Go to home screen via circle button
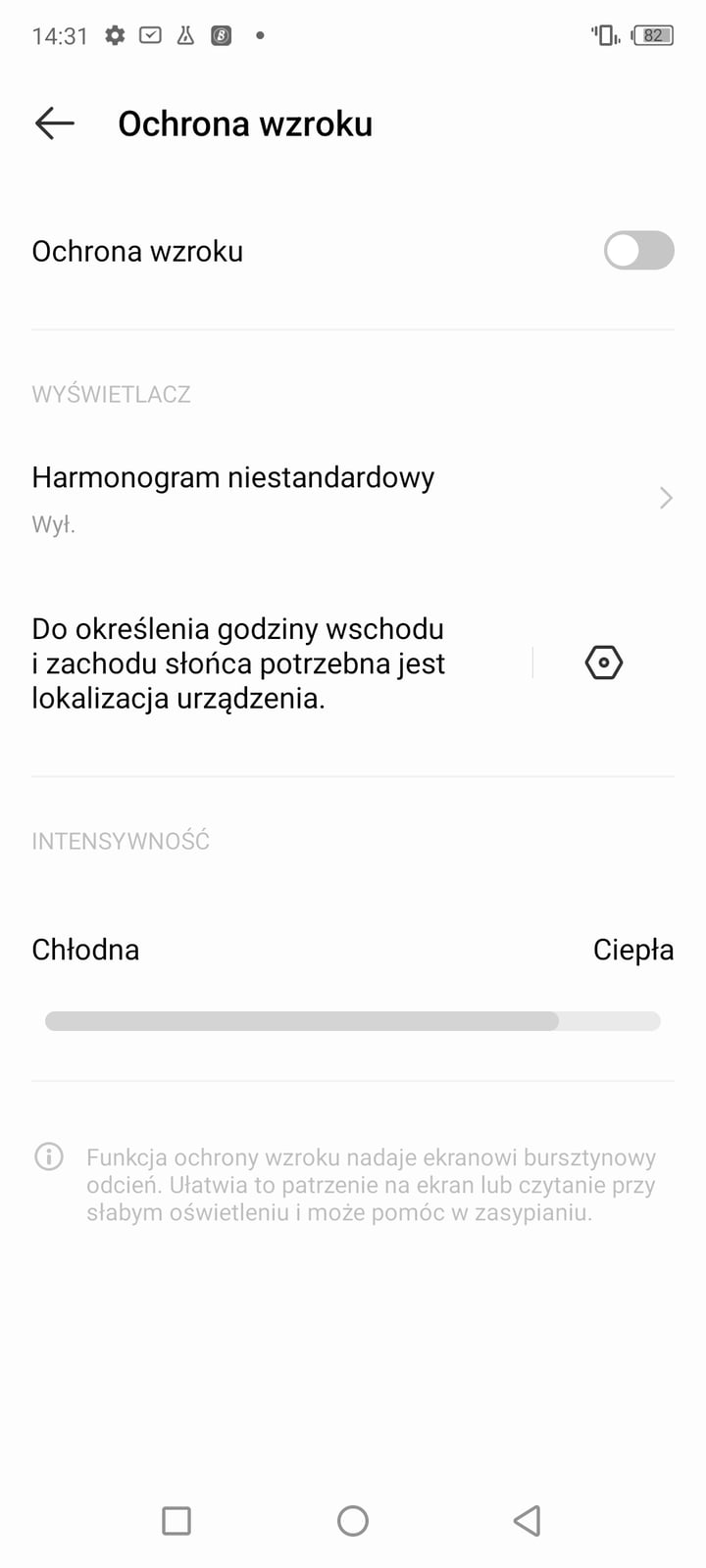Screen dimensions: 706x1568 353,1521
